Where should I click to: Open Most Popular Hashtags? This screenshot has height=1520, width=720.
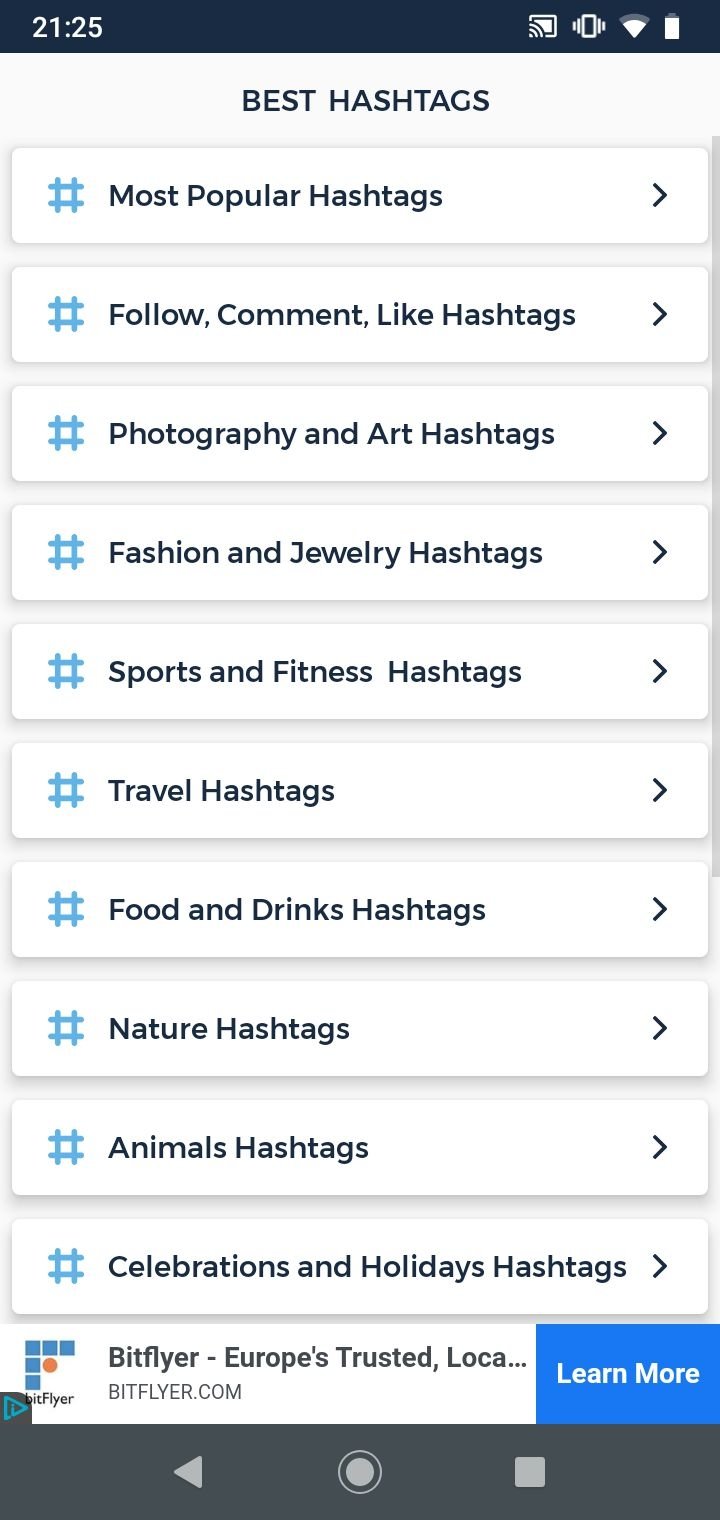tap(360, 195)
